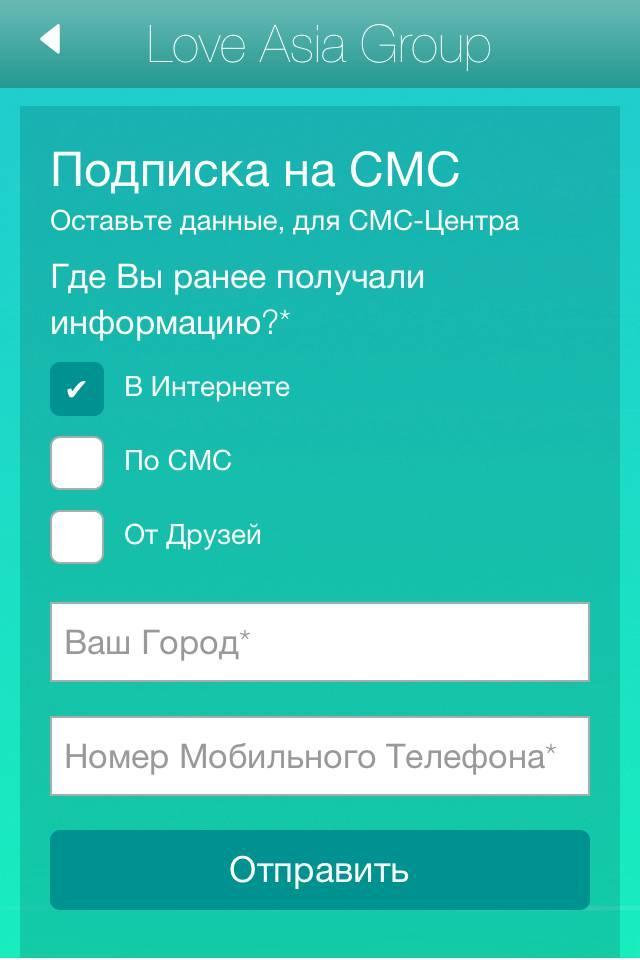Image resolution: width=640 pixels, height=960 pixels.
Task: Select the По СМС checkbox
Action: 77,463
